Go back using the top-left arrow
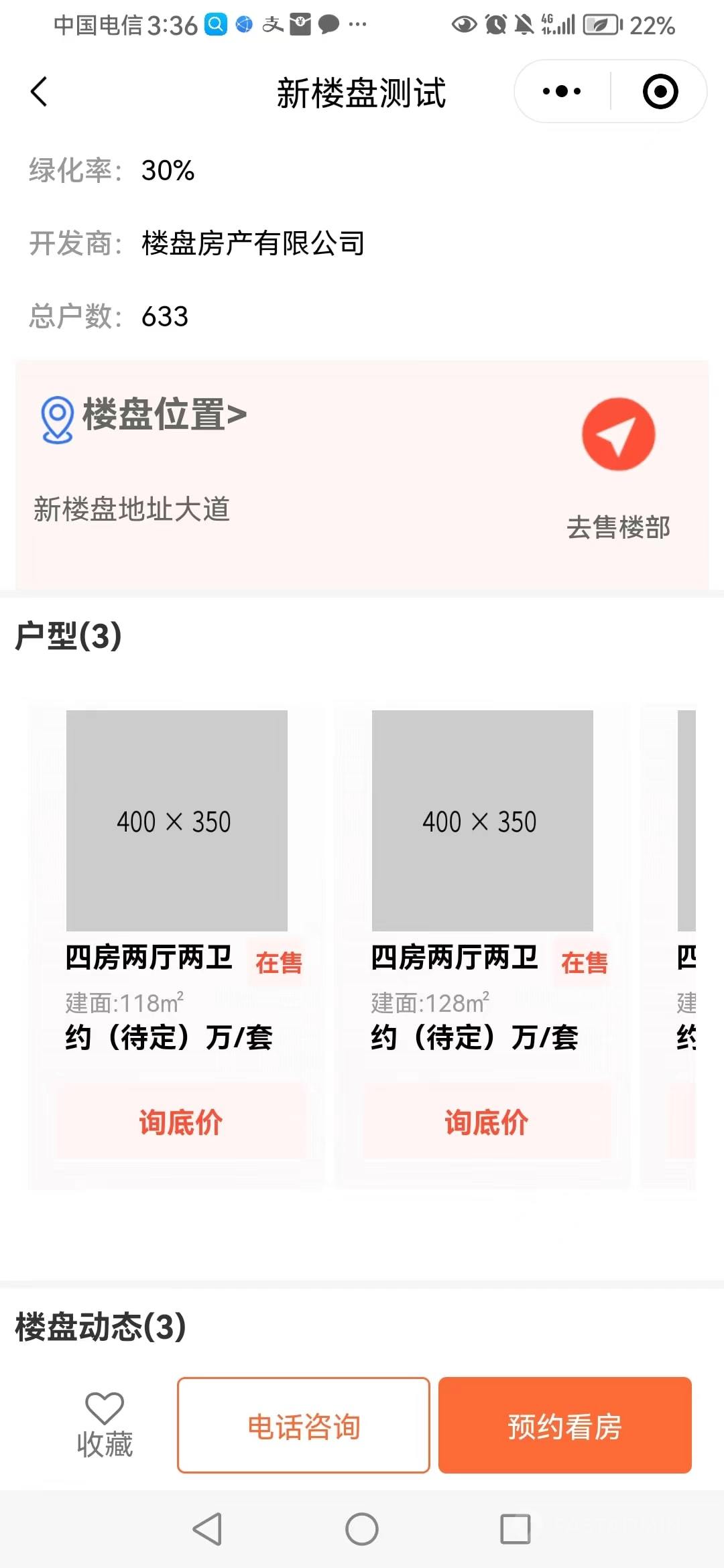The height and width of the screenshot is (1568, 724). point(39,92)
